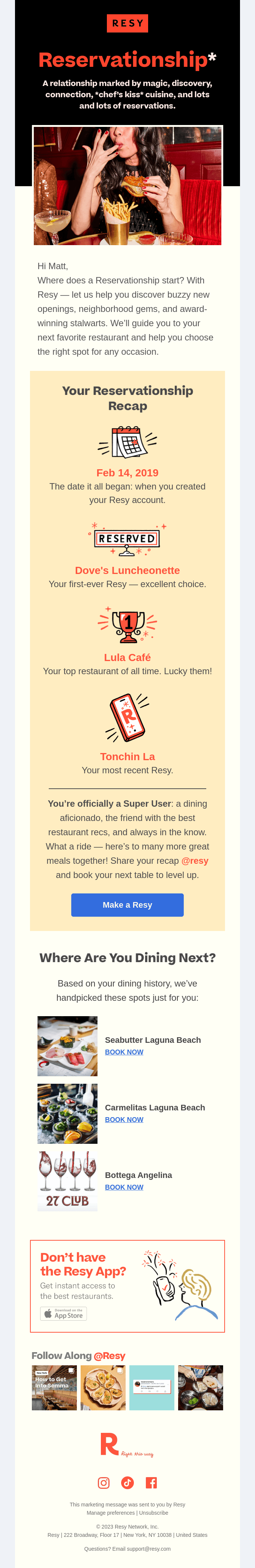Unsubscribe from these emails
This screenshot has width=255, height=1568.
point(154,1512)
